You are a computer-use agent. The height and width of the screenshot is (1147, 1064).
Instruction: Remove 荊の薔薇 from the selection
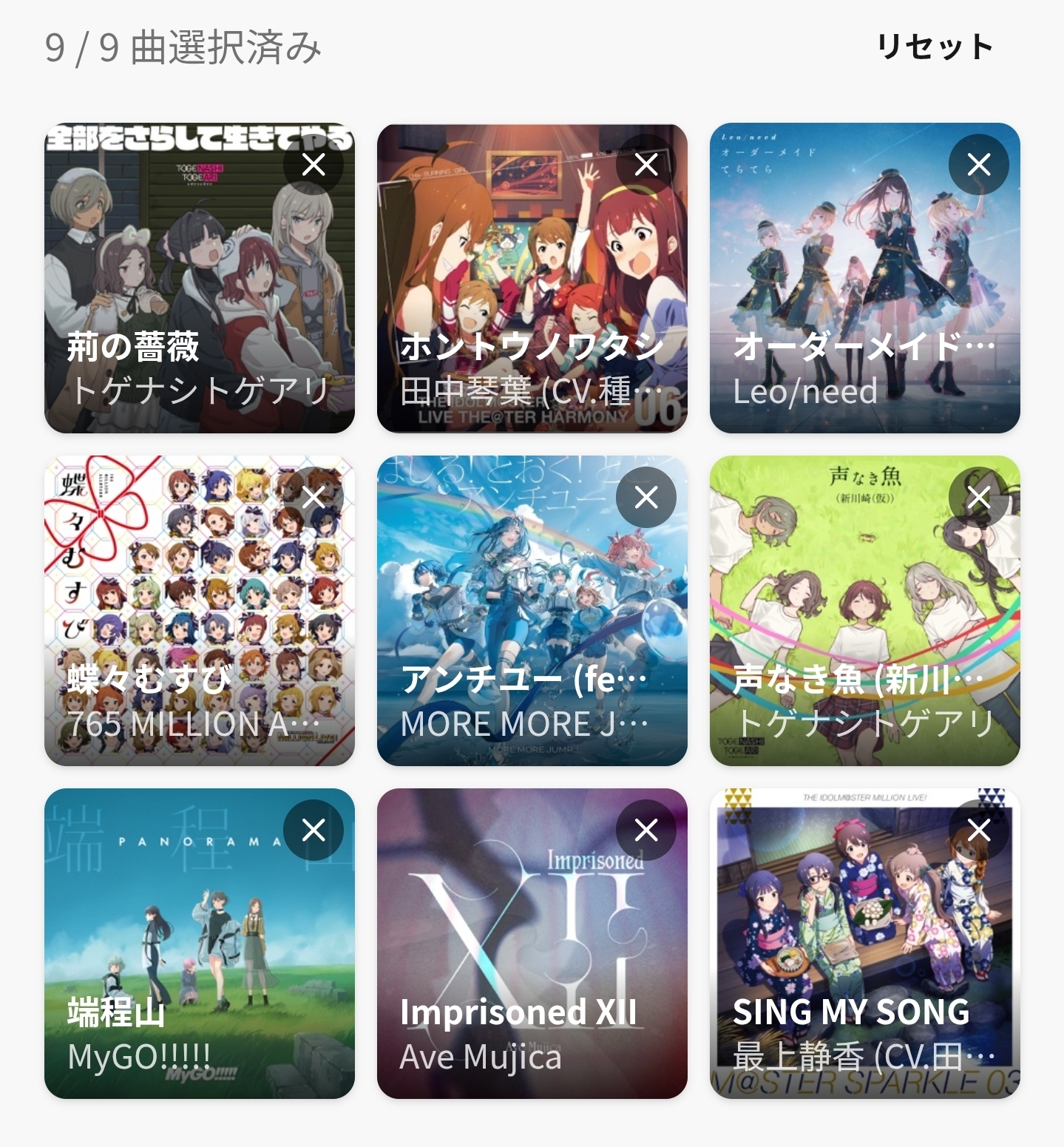[x=314, y=164]
